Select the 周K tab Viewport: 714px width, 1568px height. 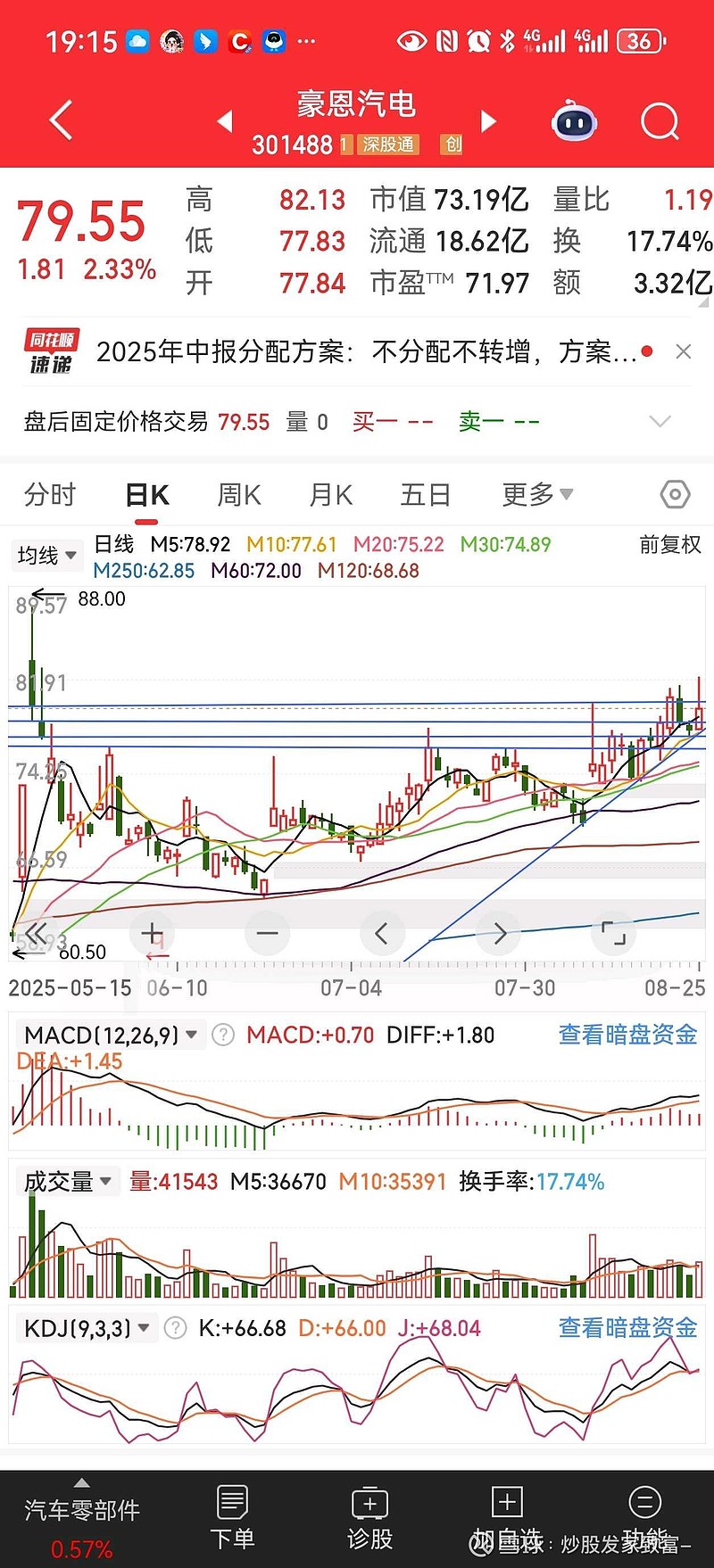pyautogui.click(x=239, y=494)
